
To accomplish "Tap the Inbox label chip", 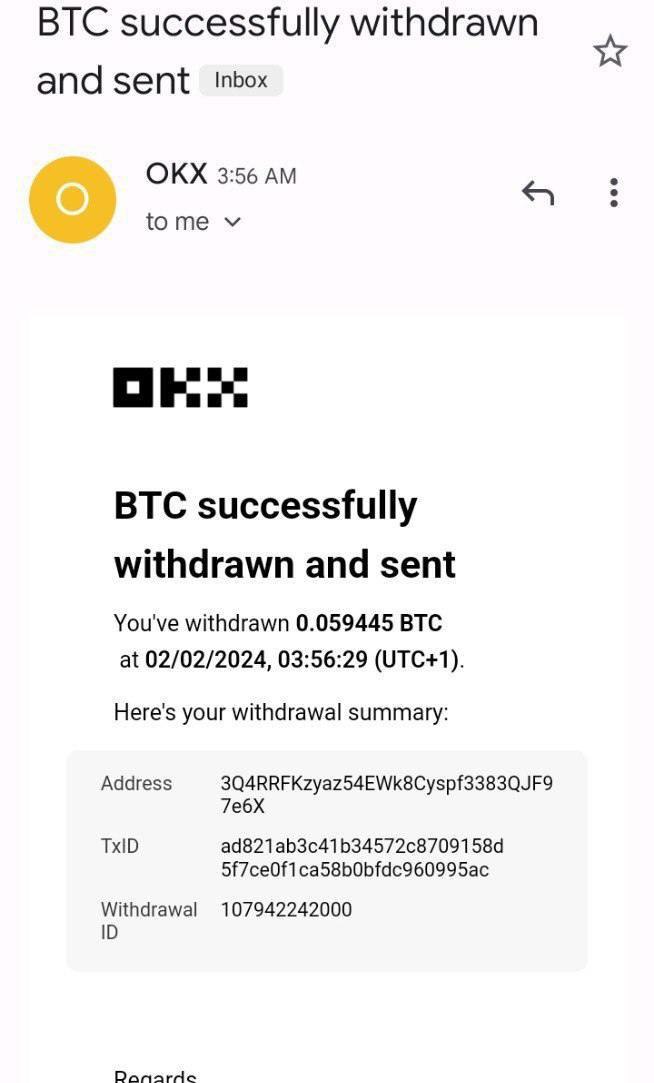I will (241, 80).
